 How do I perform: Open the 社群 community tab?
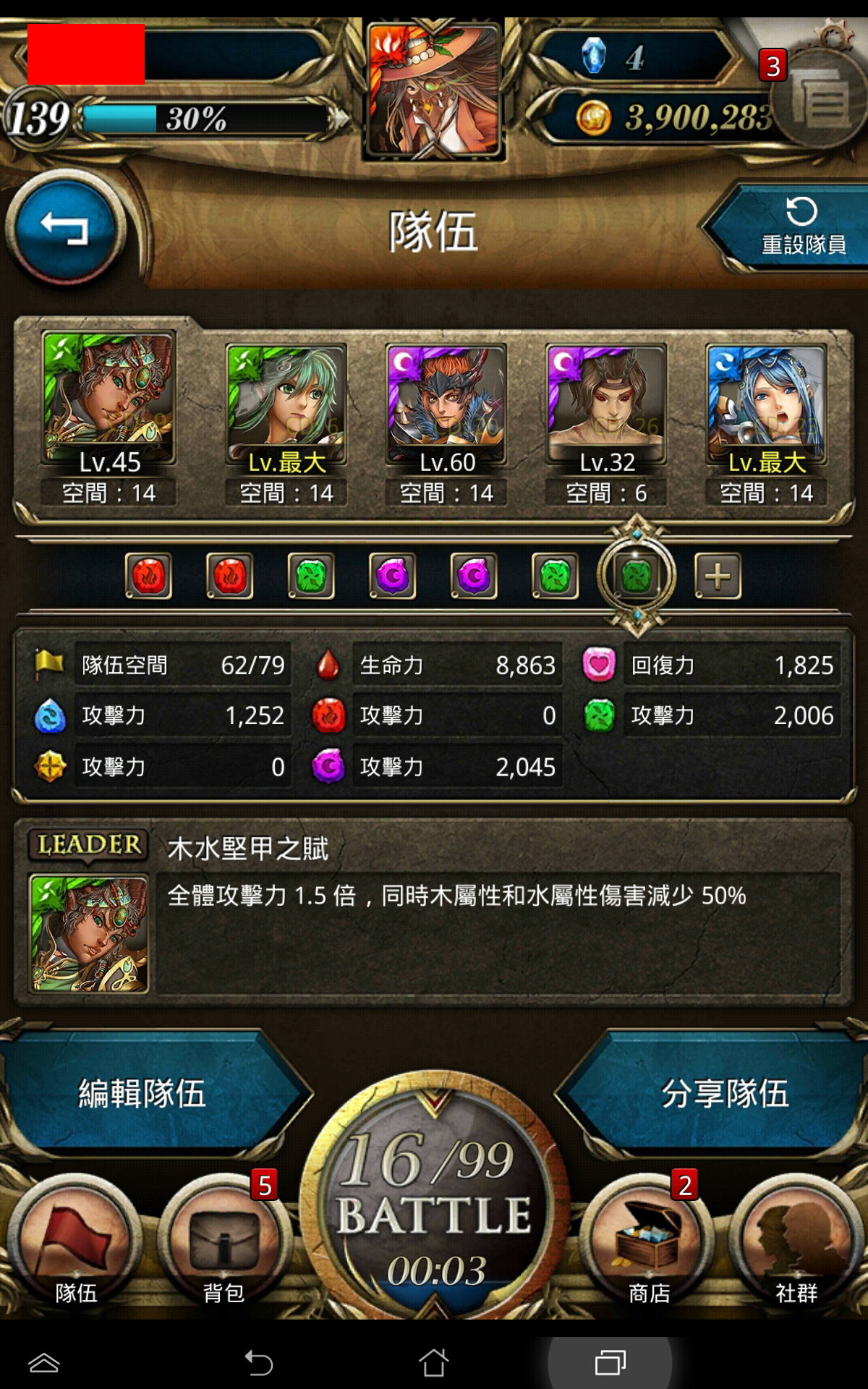click(796, 1241)
